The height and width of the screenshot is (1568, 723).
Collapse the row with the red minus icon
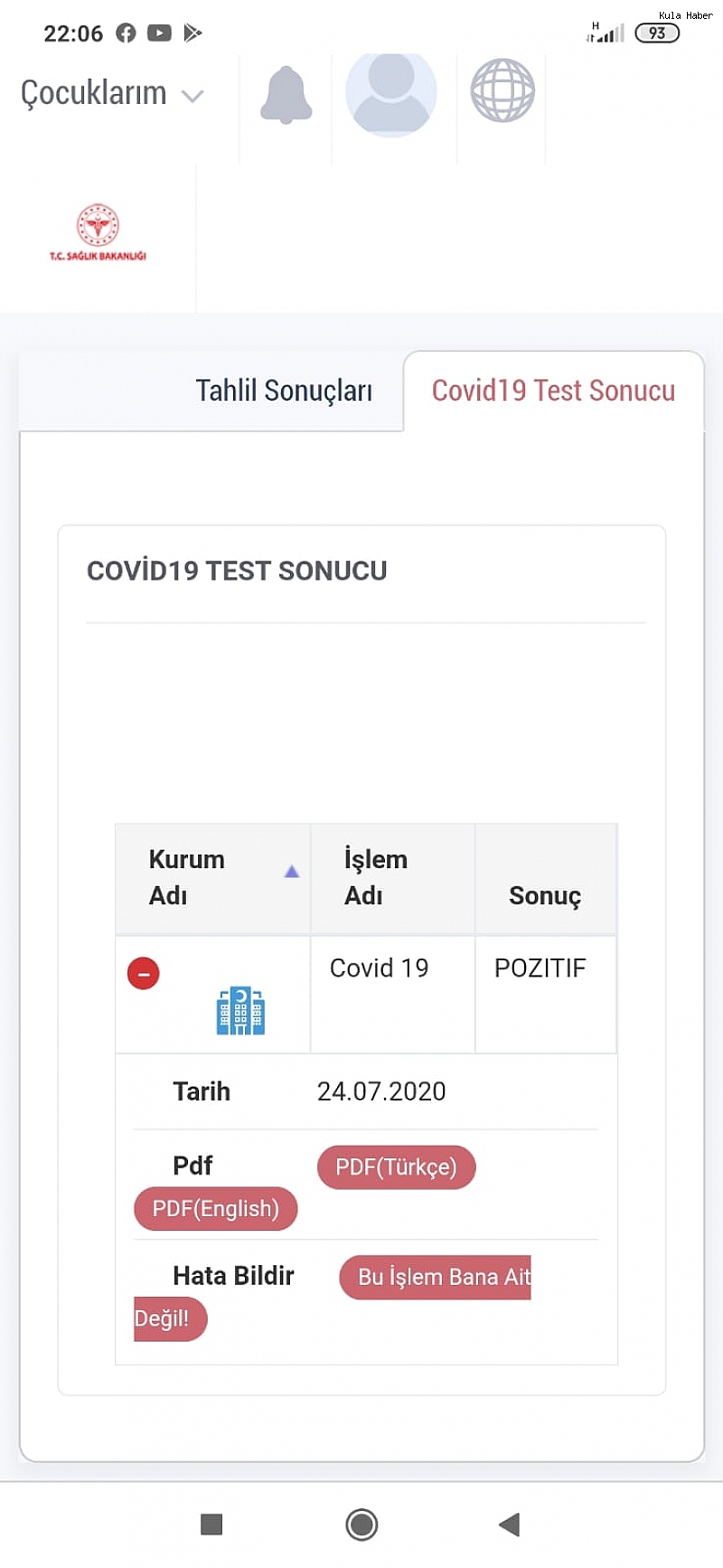click(144, 974)
